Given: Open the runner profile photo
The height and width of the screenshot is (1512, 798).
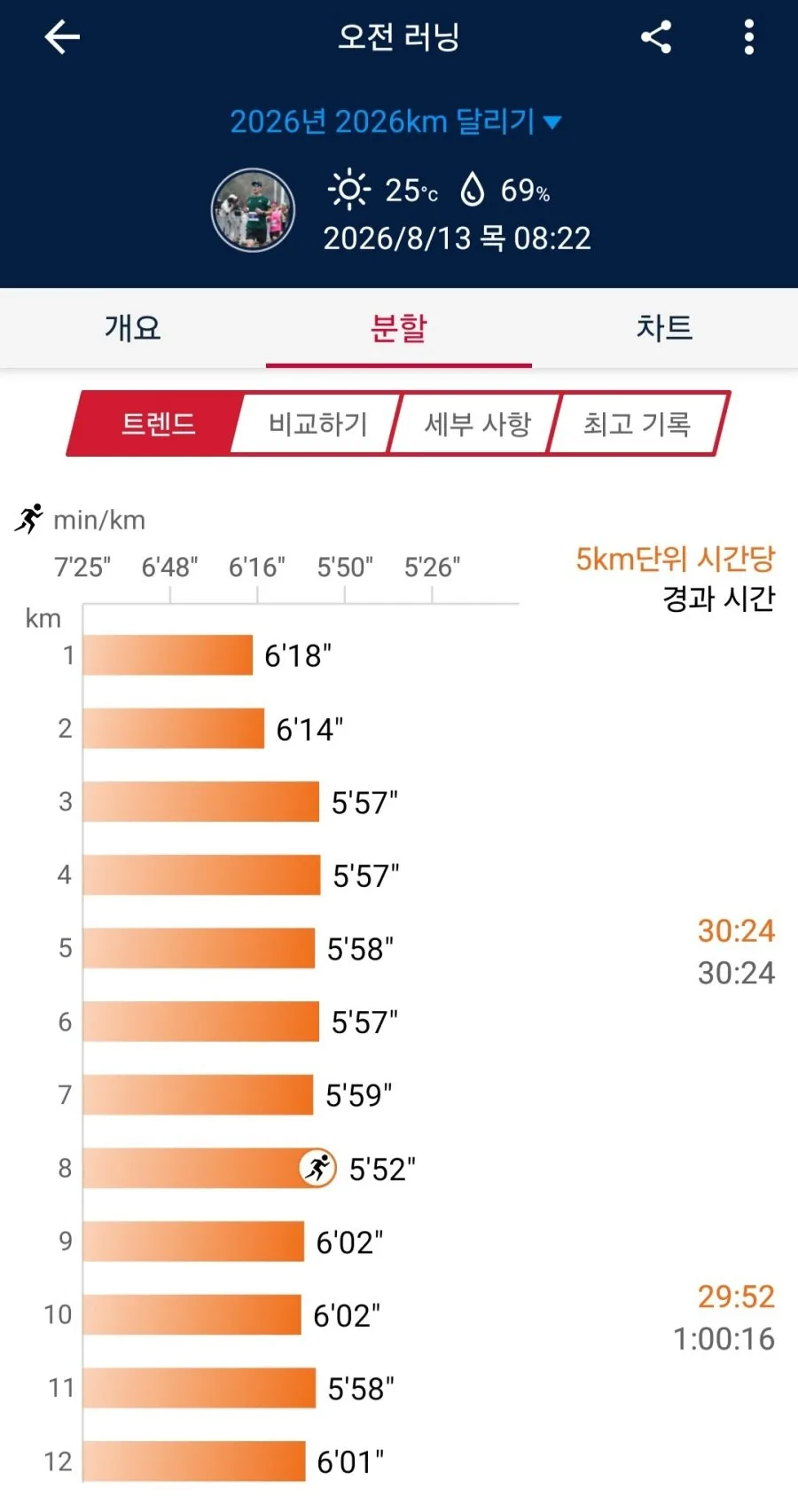Looking at the screenshot, I should tap(253, 210).
